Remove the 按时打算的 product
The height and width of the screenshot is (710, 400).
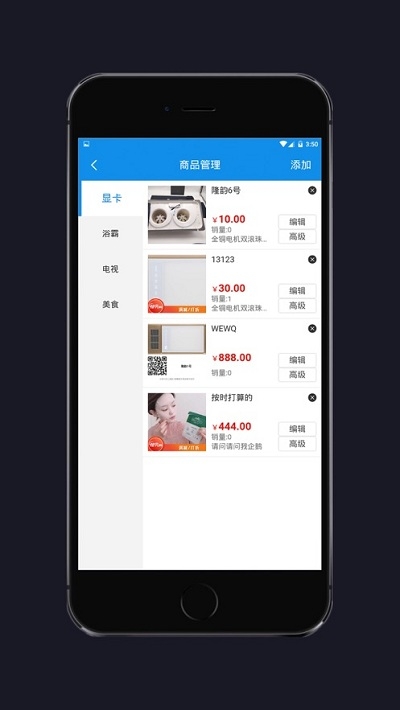[x=312, y=398]
